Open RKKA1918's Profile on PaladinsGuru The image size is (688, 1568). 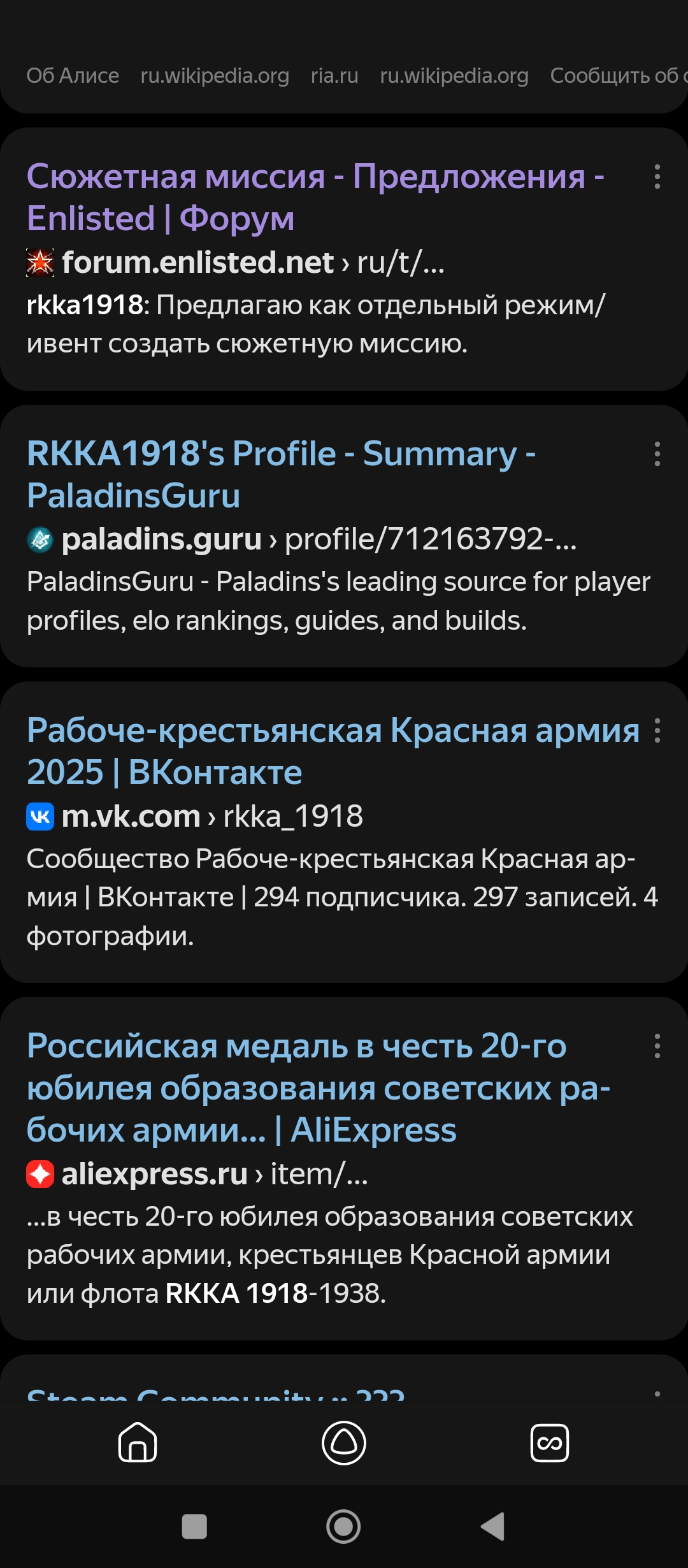coord(281,474)
